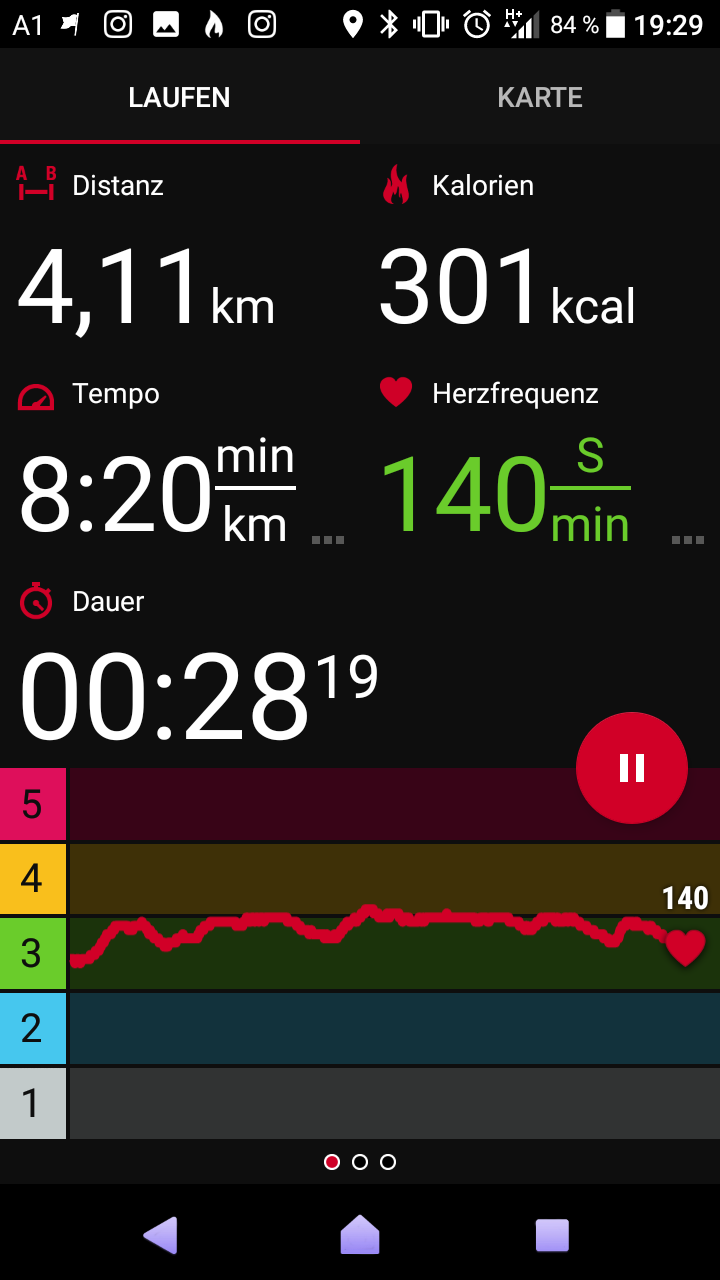Open options dots next to Herzfrequenz
Screen dimensions: 720x1280
click(x=688, y=540)
